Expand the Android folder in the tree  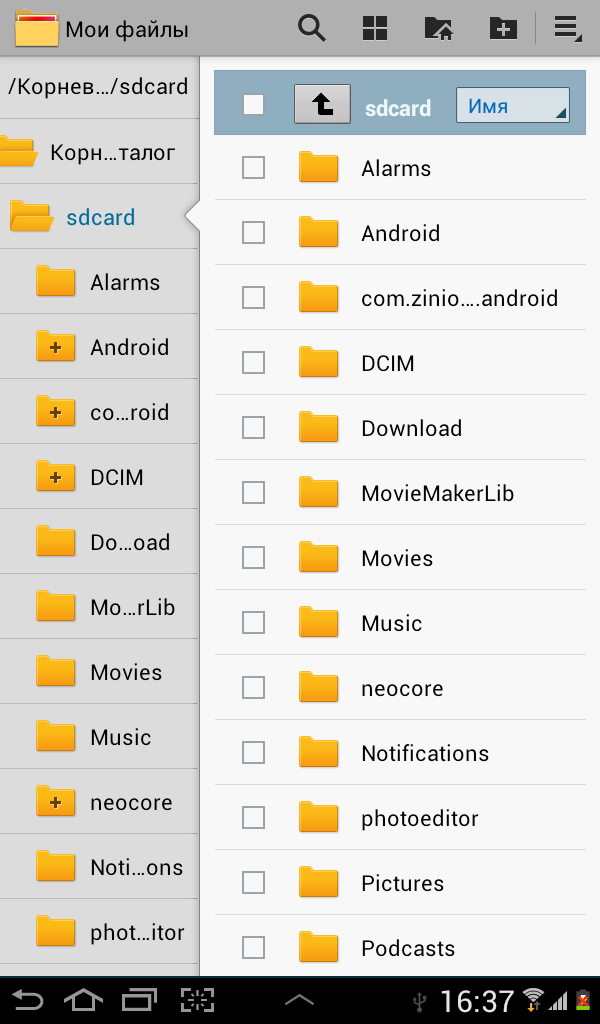coord(55,347)
